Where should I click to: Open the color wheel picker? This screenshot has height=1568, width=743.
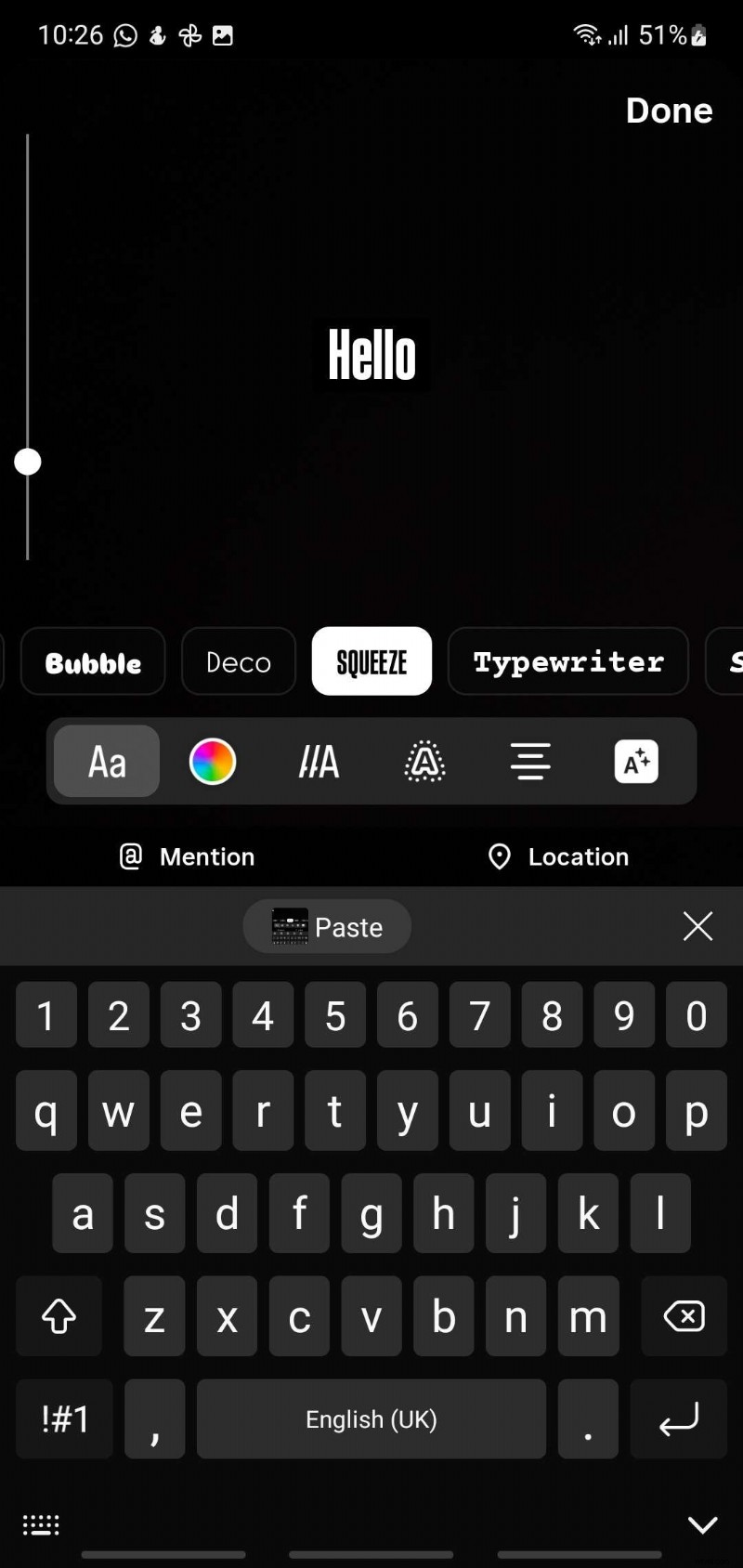click(213, 762)
